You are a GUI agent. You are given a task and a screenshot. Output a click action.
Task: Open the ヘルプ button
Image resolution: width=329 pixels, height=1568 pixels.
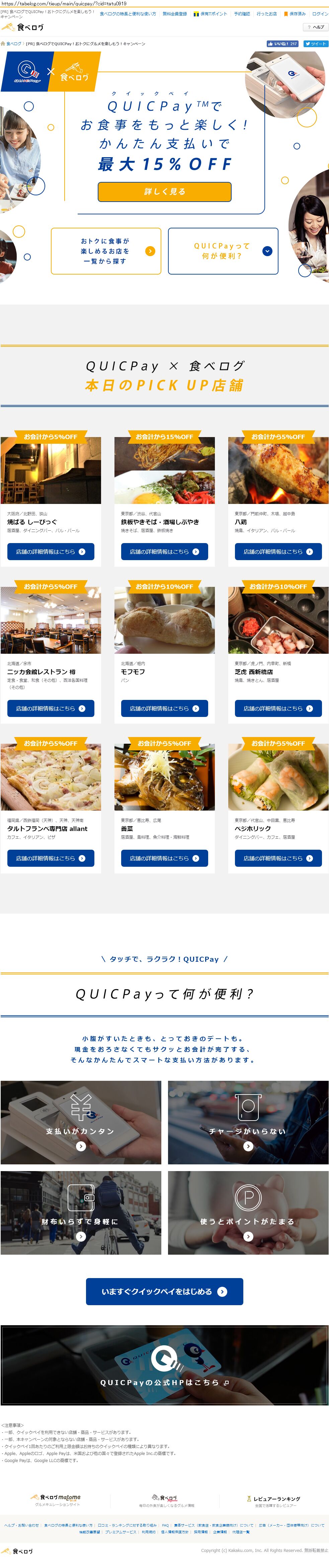tap(316, 27)
